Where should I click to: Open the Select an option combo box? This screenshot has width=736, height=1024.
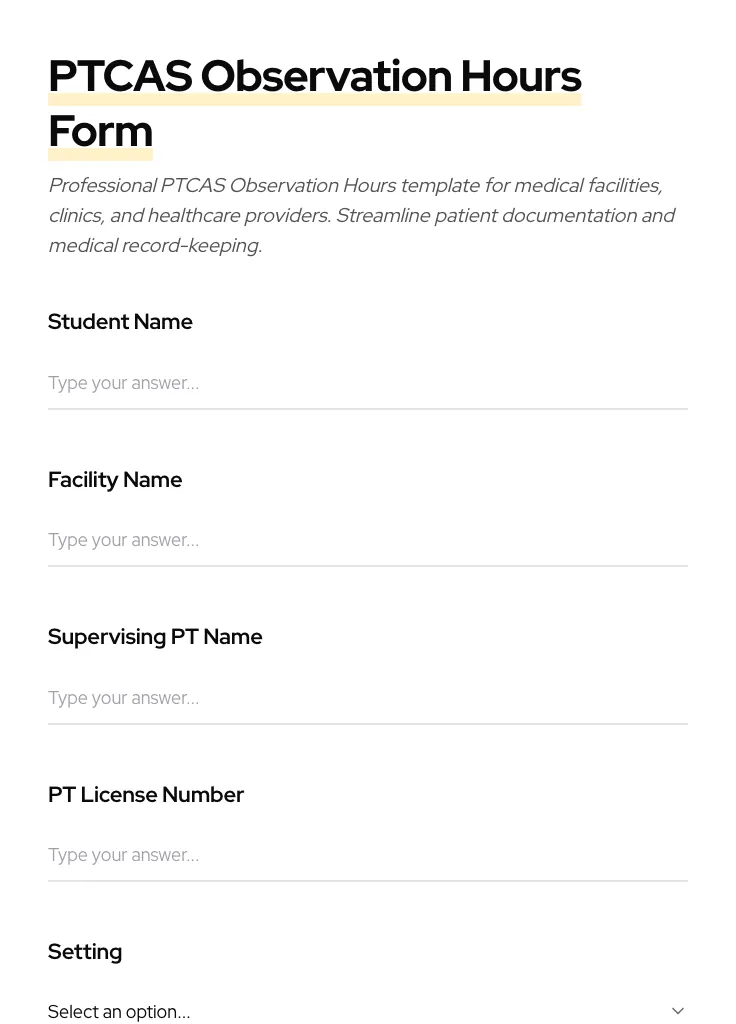(x=368, y=1010)
